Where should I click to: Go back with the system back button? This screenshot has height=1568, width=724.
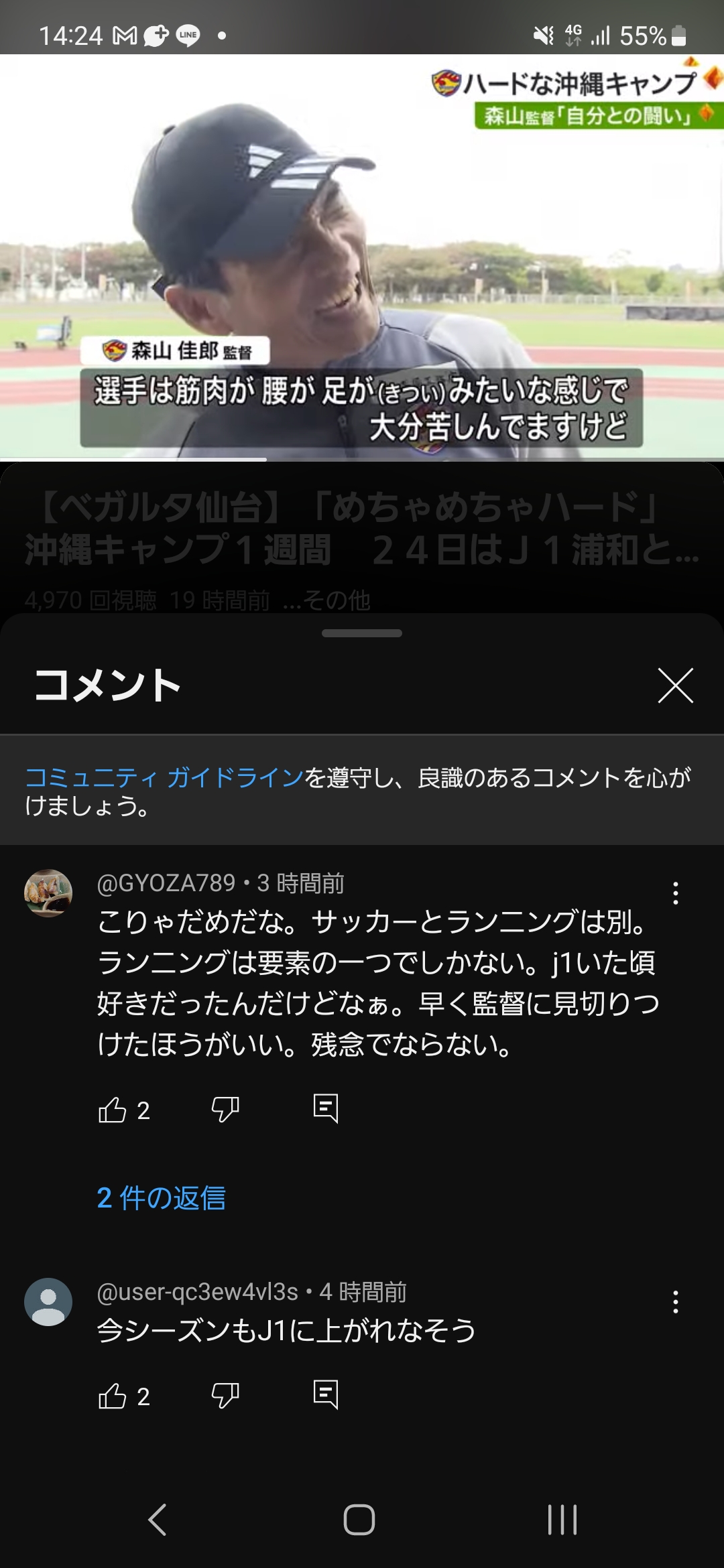pos(158,1519)
